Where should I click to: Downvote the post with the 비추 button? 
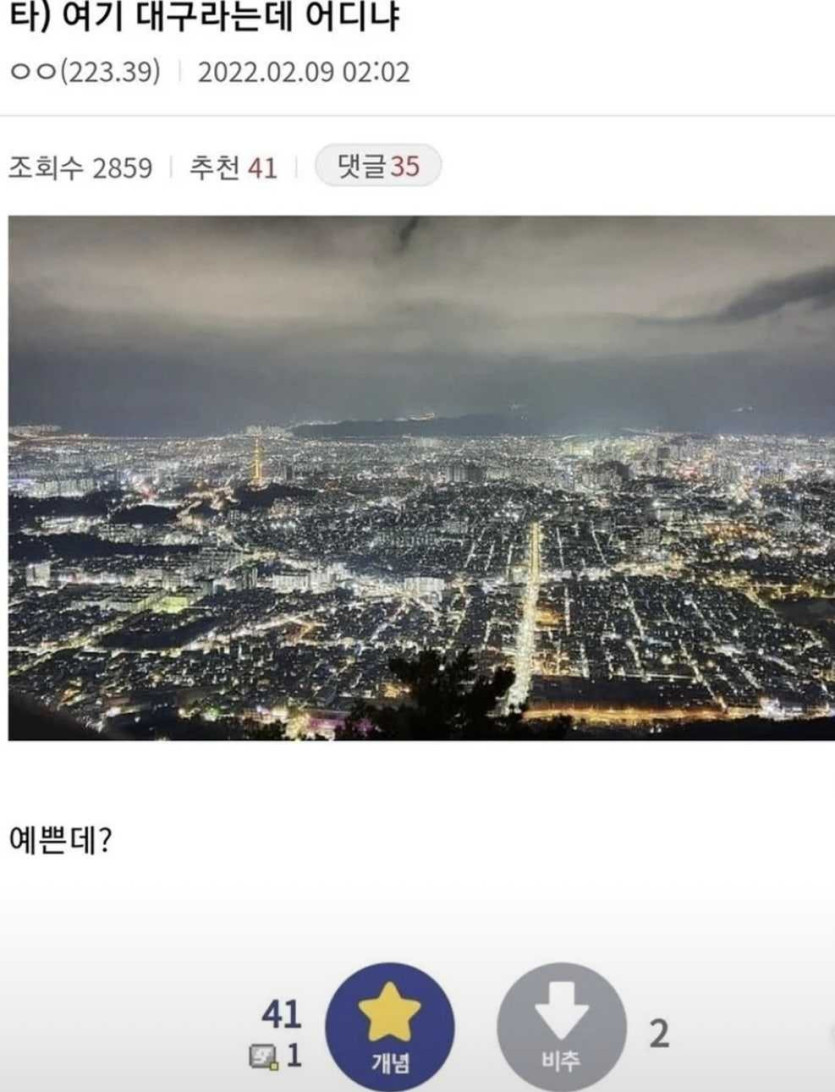[561, 1027]
